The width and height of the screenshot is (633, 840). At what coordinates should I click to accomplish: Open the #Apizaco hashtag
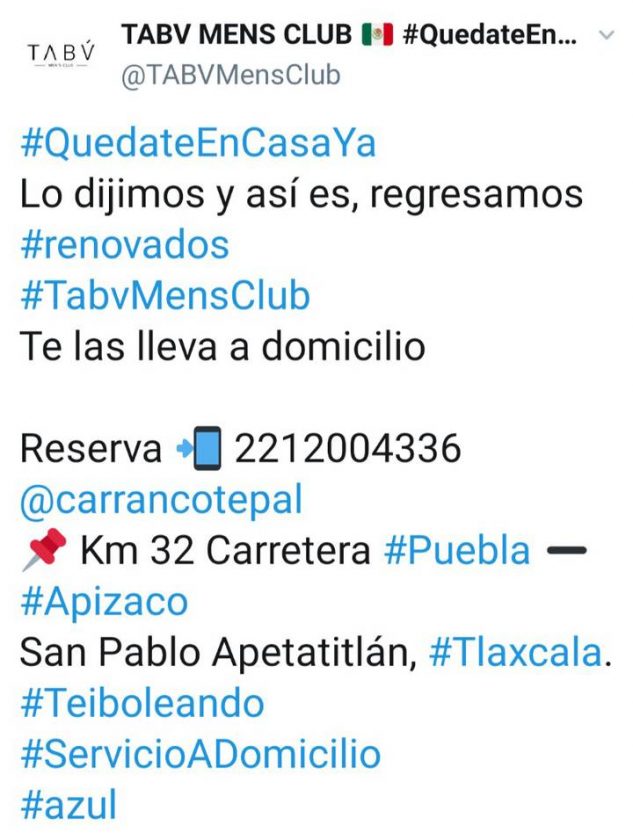click(x=104, y=603)
